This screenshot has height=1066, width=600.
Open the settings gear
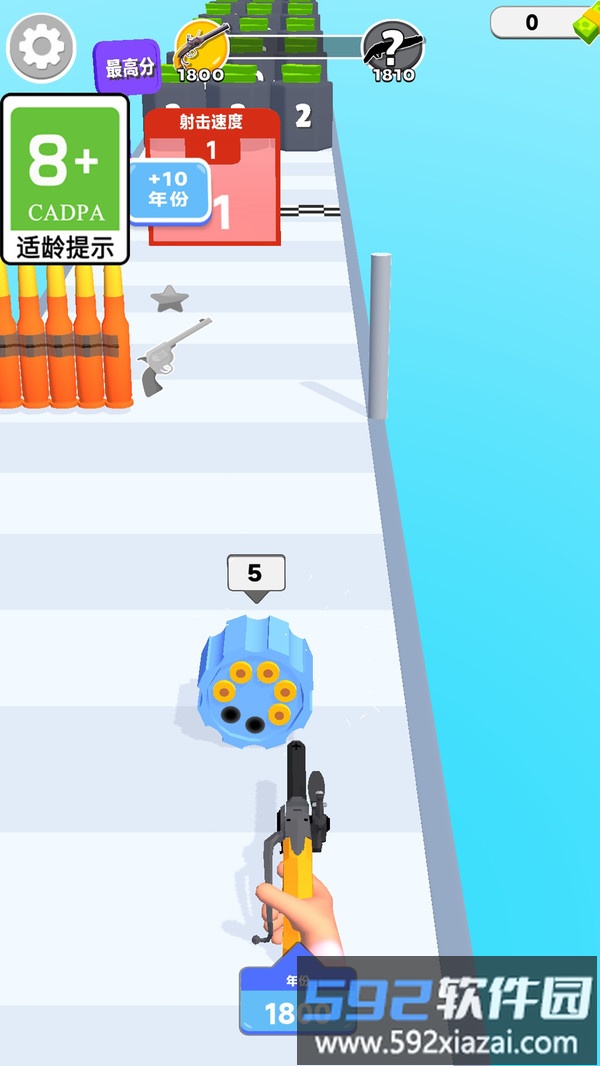tap(41, 46)
